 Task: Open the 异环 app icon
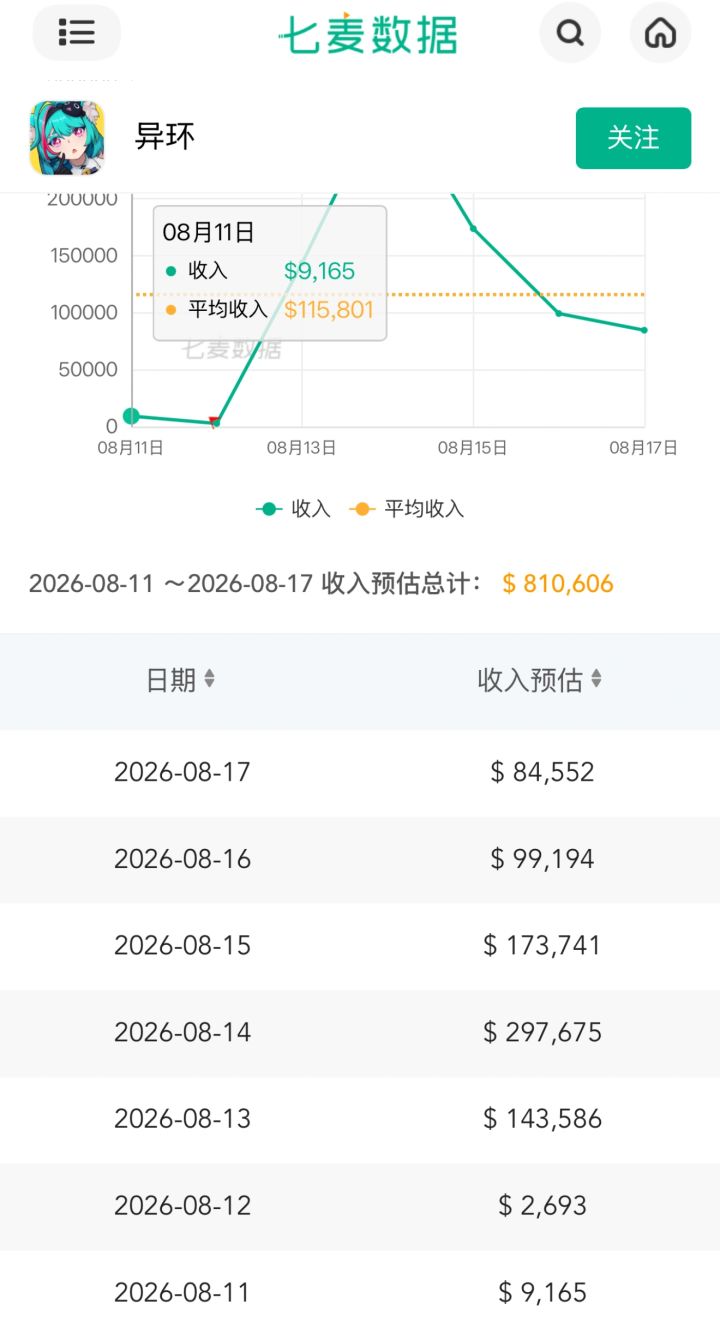[67, 138]
